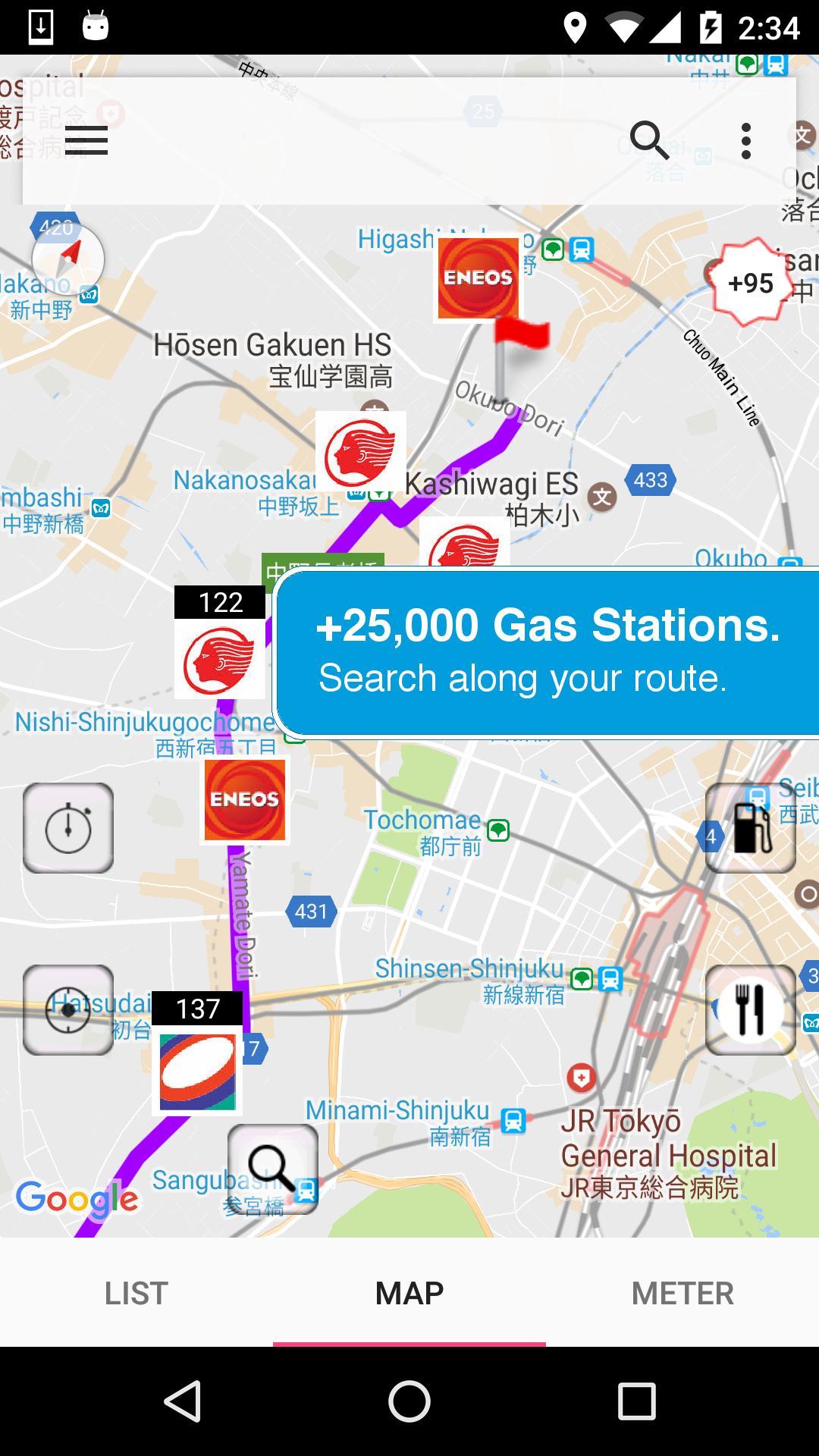819x1456 pixels.
Task: Tap the search icon in top bar
Action: click(x=649, y=141)
